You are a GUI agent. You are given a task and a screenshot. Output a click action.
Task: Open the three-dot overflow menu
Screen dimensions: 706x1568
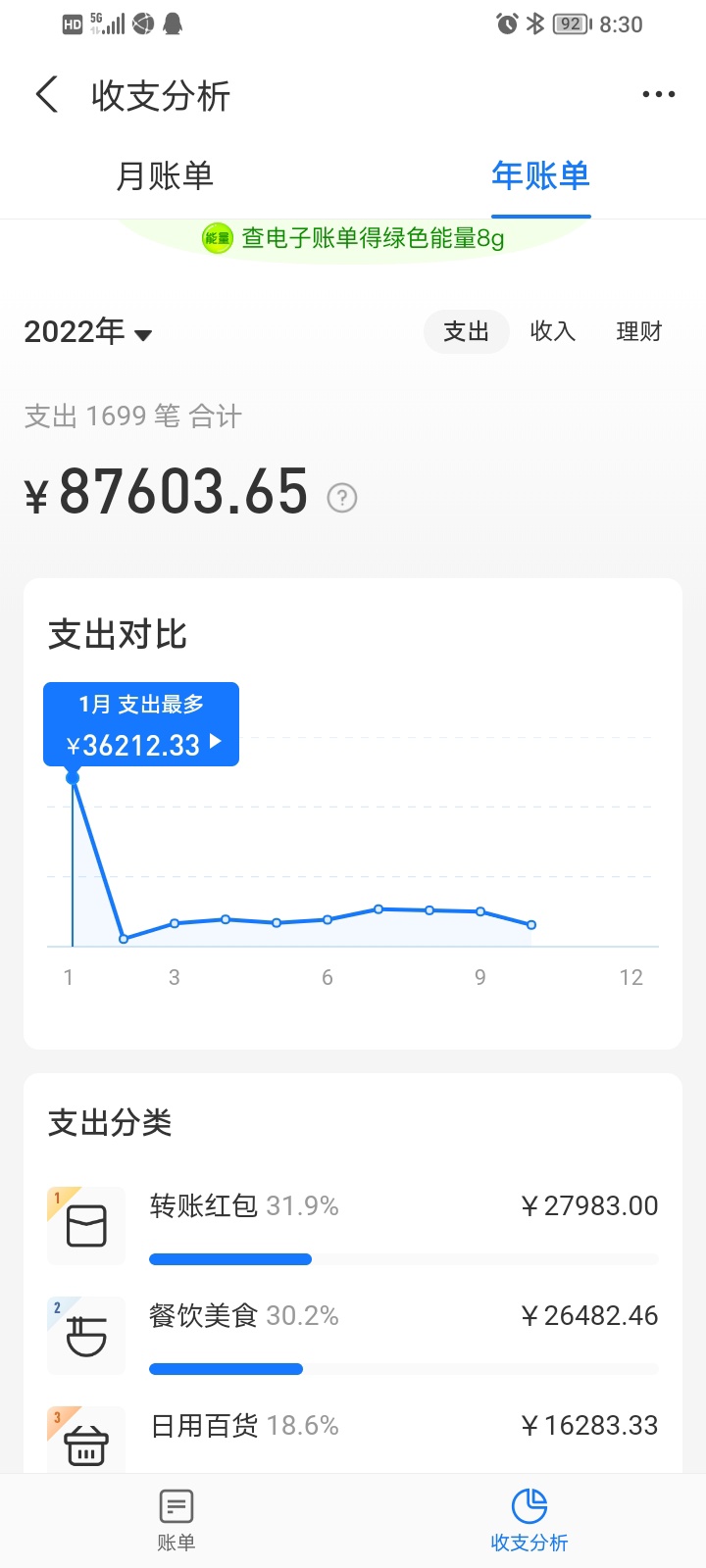click(x=658, y=95)
